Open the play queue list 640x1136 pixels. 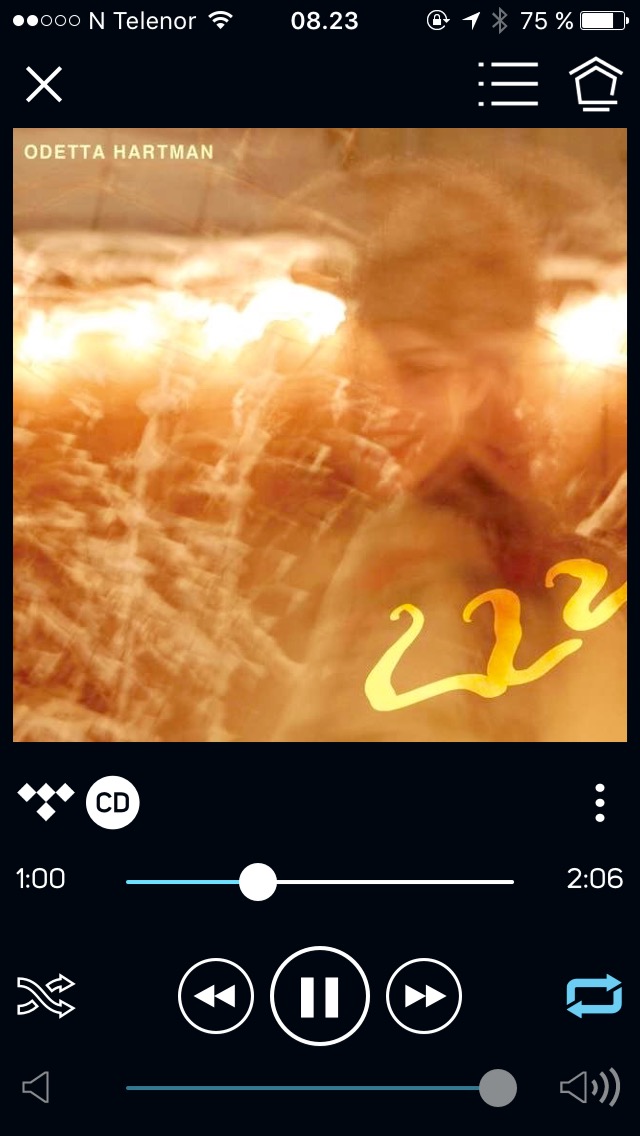coord(508,85)
